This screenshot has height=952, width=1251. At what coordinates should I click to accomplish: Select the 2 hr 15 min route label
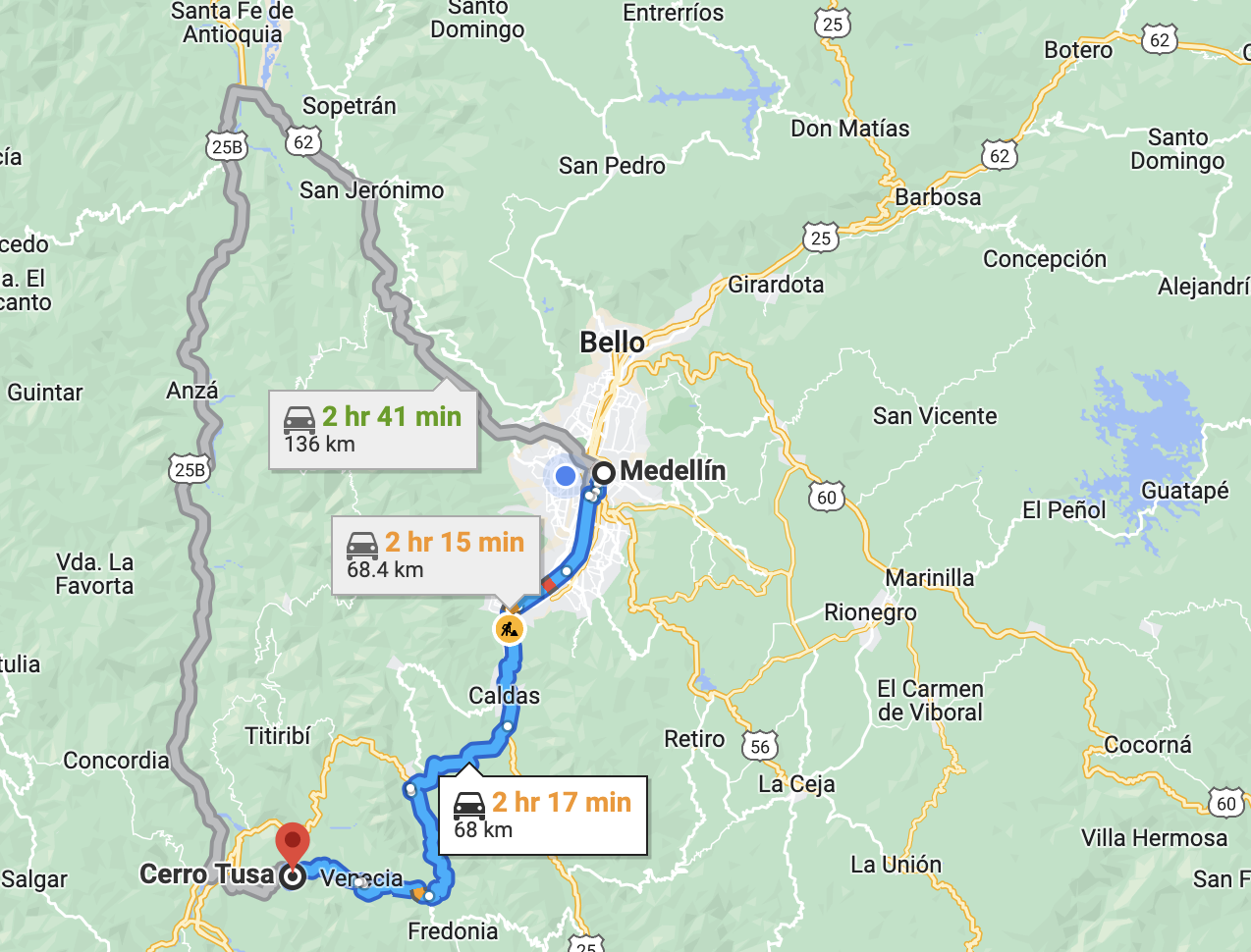coord(436,555)
